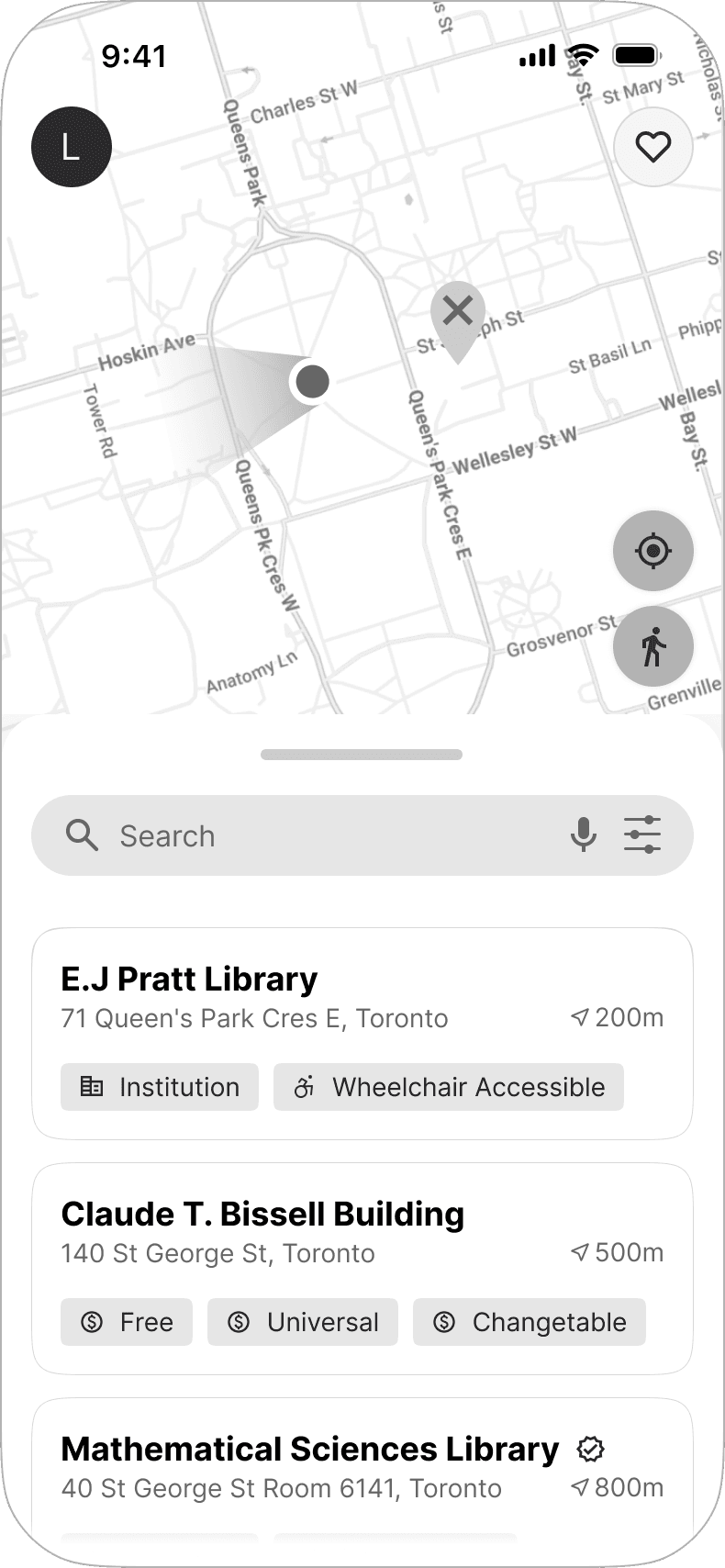Viewport: 725px width, 1568px height.
Task: Open the profile avatar labeled L
Action: click(72, 147)
